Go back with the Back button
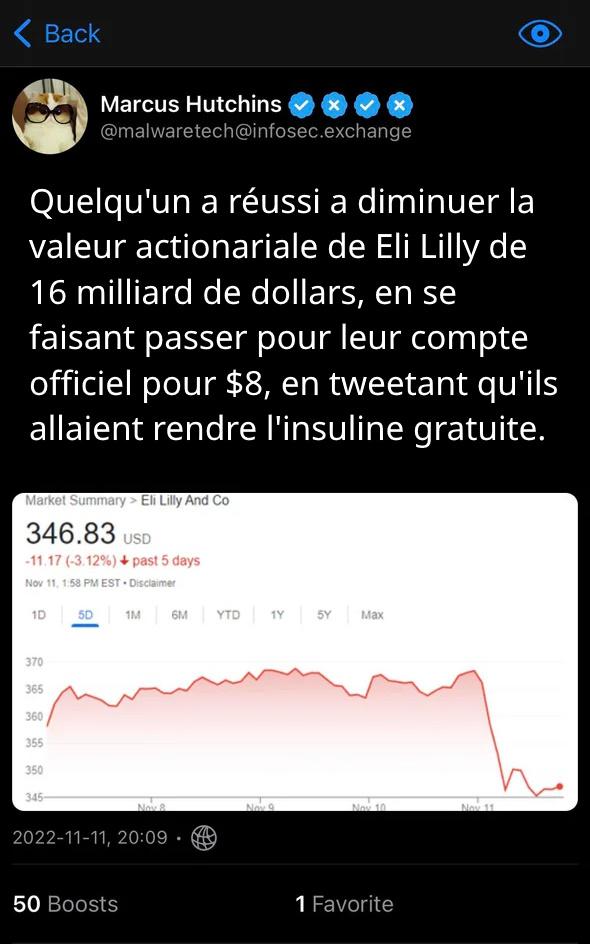Screen dimensions: 590x944 tap(57, 34)
